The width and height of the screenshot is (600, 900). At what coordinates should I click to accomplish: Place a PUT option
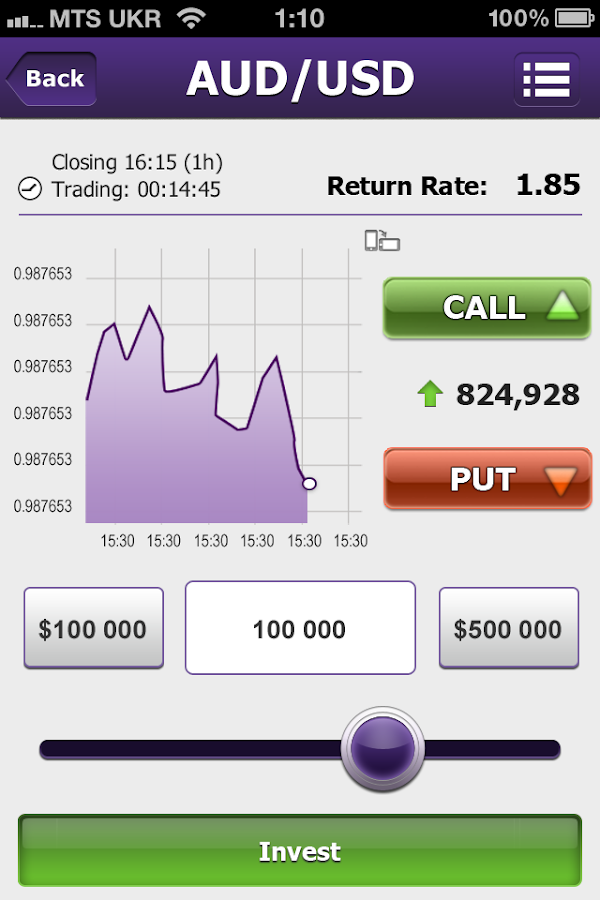coord(487,479)
